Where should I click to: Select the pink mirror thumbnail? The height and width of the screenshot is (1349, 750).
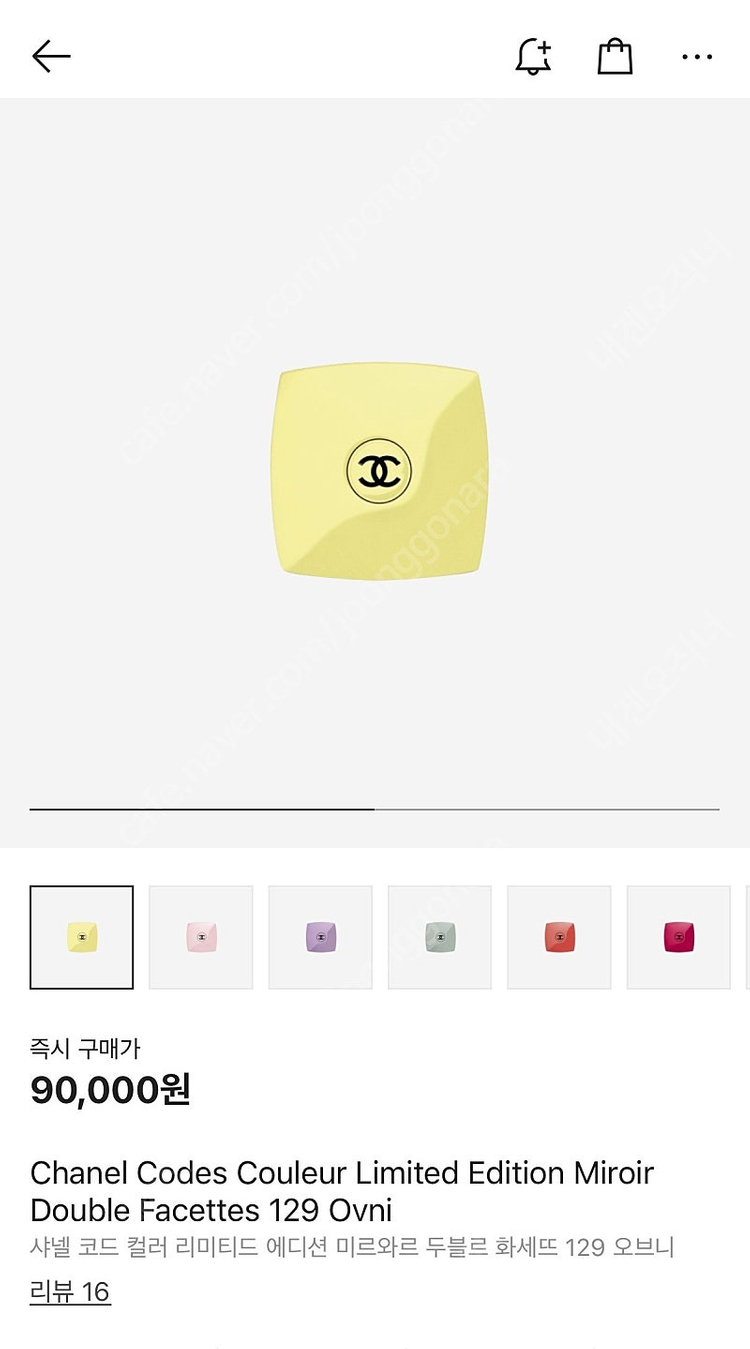201,937
